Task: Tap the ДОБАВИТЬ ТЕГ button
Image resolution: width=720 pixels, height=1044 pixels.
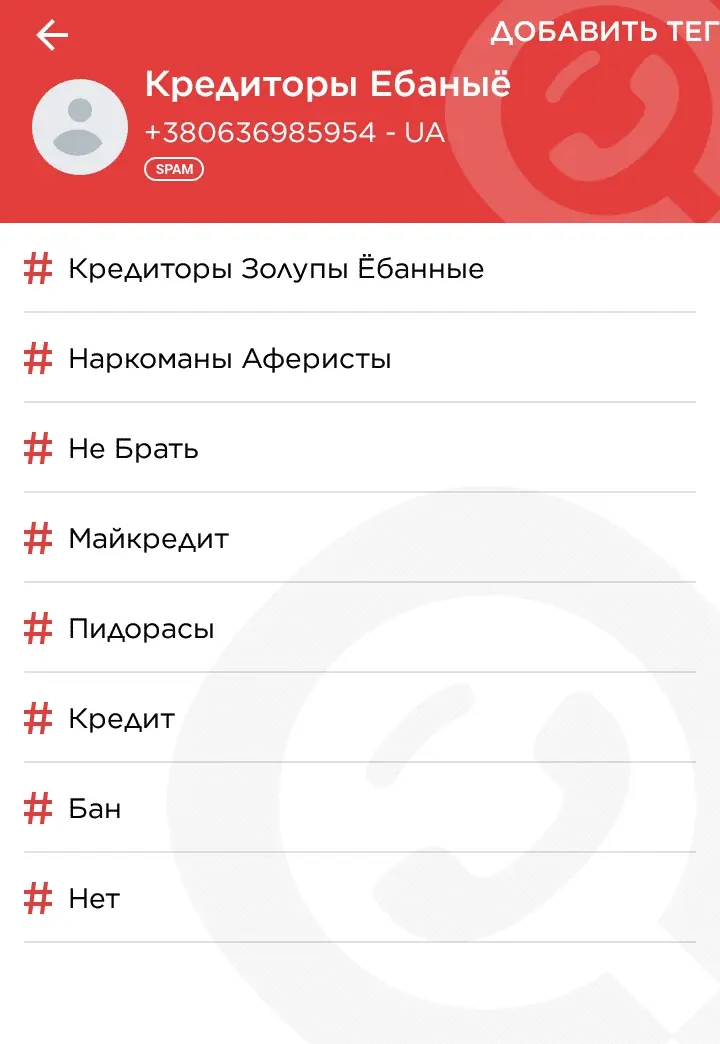Action: [603, 33]
